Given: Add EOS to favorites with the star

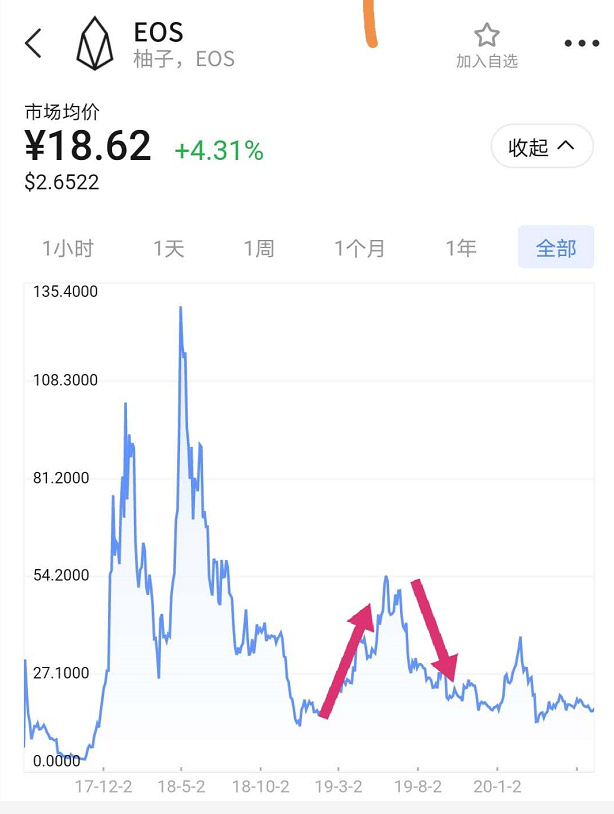Looking at the screenshot, I should (487, 44).
